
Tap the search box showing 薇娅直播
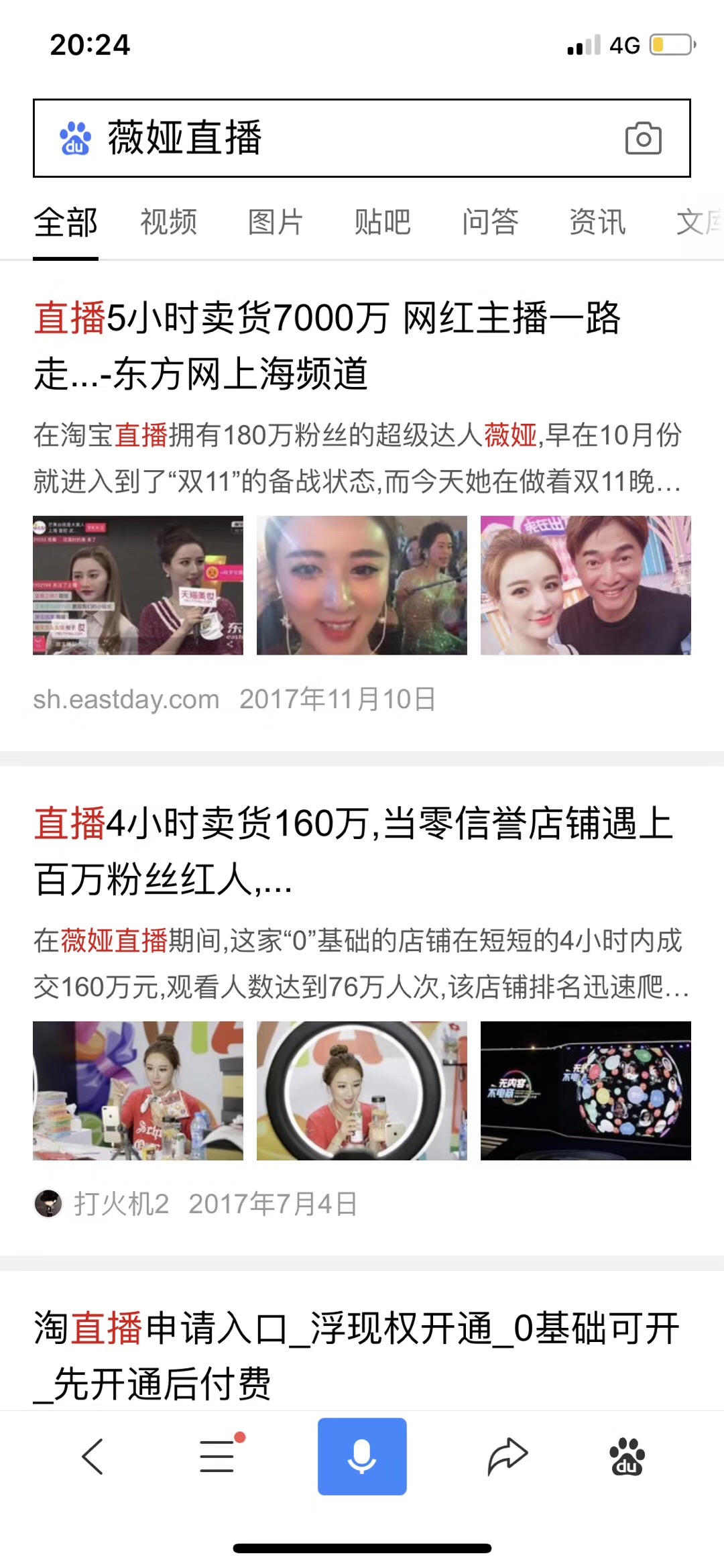(335, 138)
